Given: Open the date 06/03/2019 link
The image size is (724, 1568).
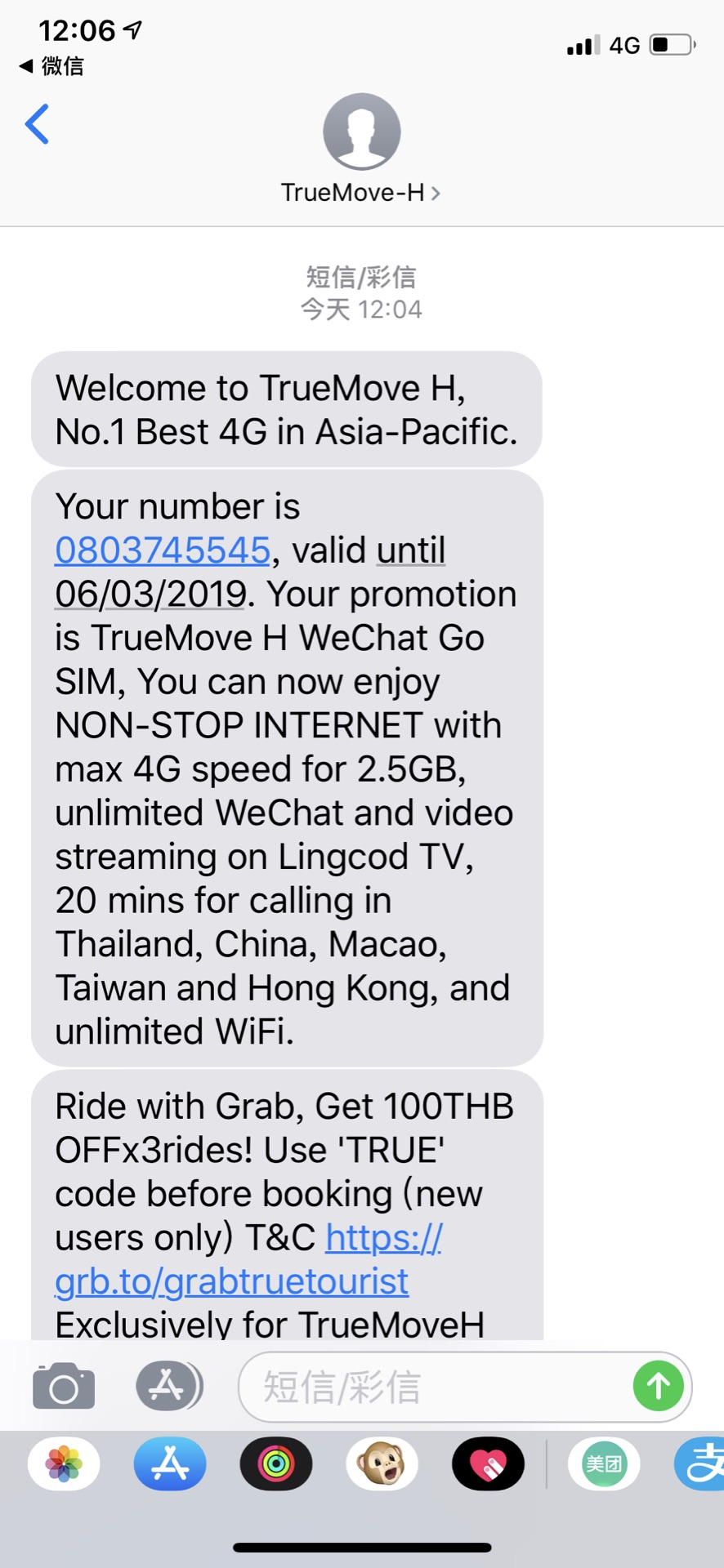Looking at the screenshot, I should point(151,594).
